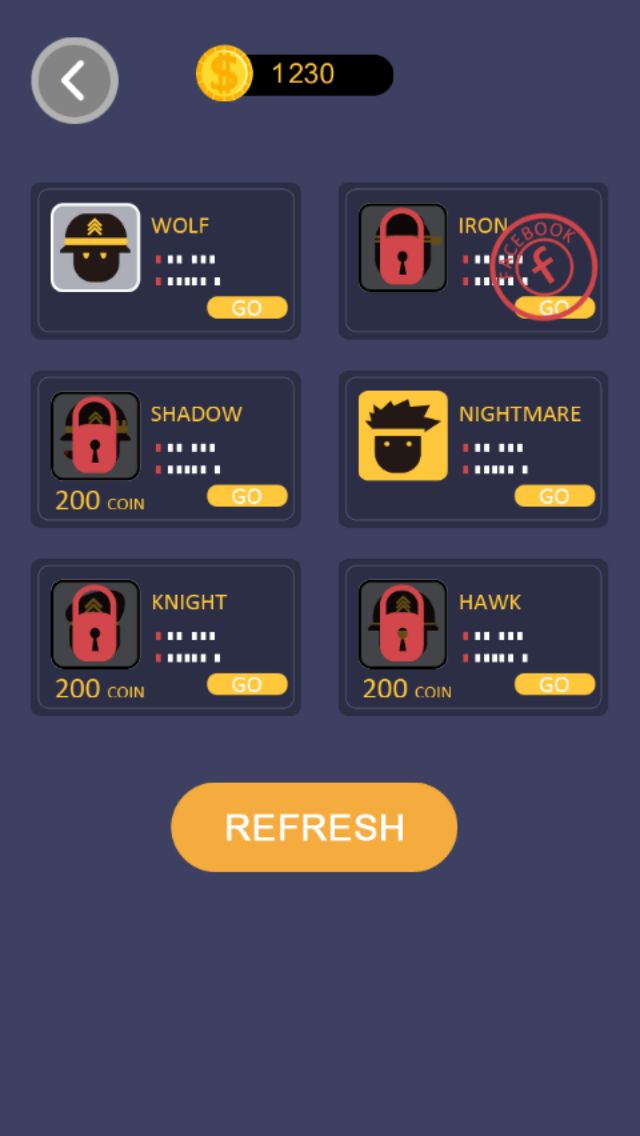Image resolution: width=640 pixels, height=1136 pixels.
Task: Tap the REFRESH button
Action: (314, 827)
